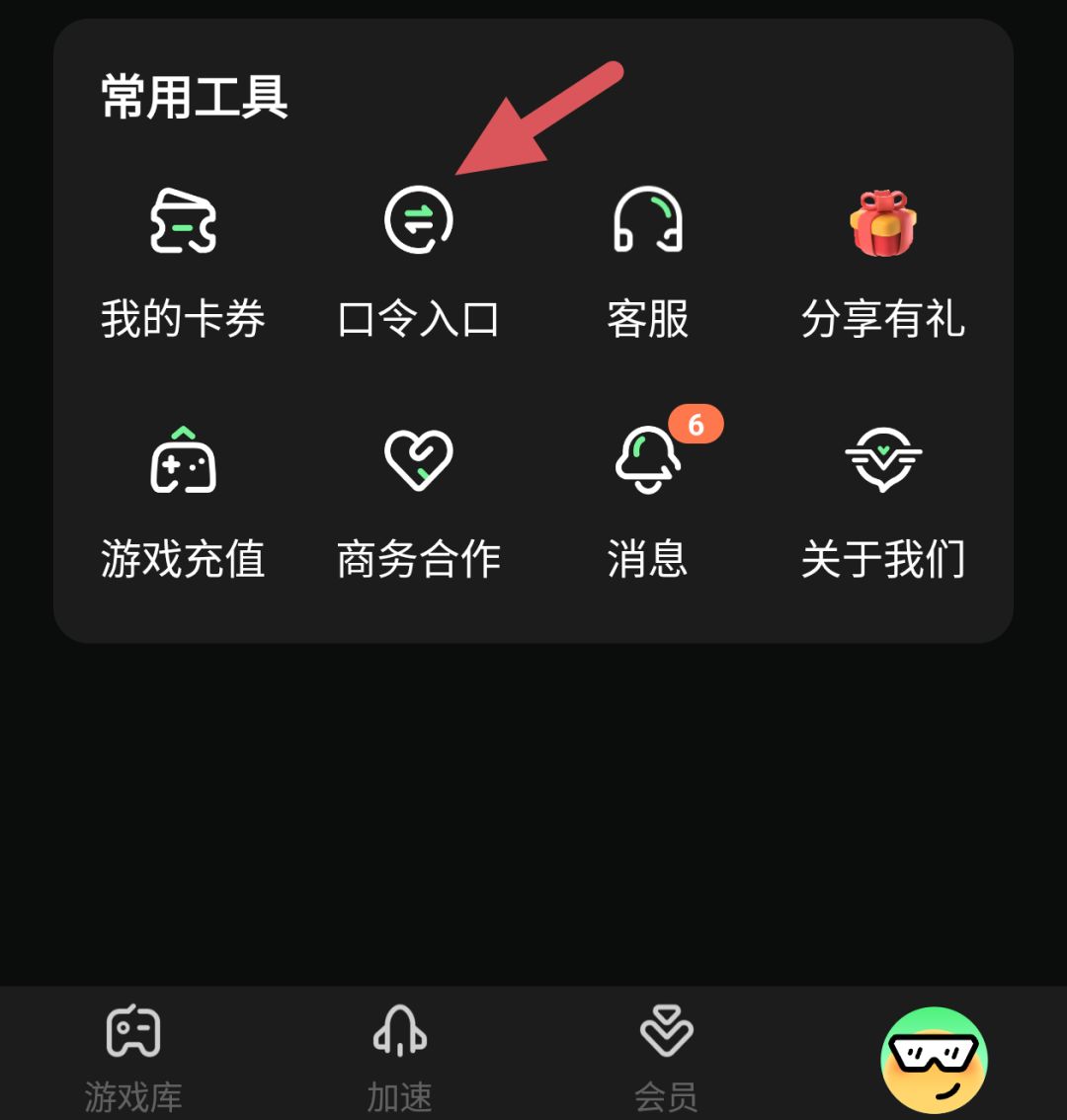
Task: Tap the 口令入口 text below the arrow
Action: pyautogui.click(x=418, y=318)
